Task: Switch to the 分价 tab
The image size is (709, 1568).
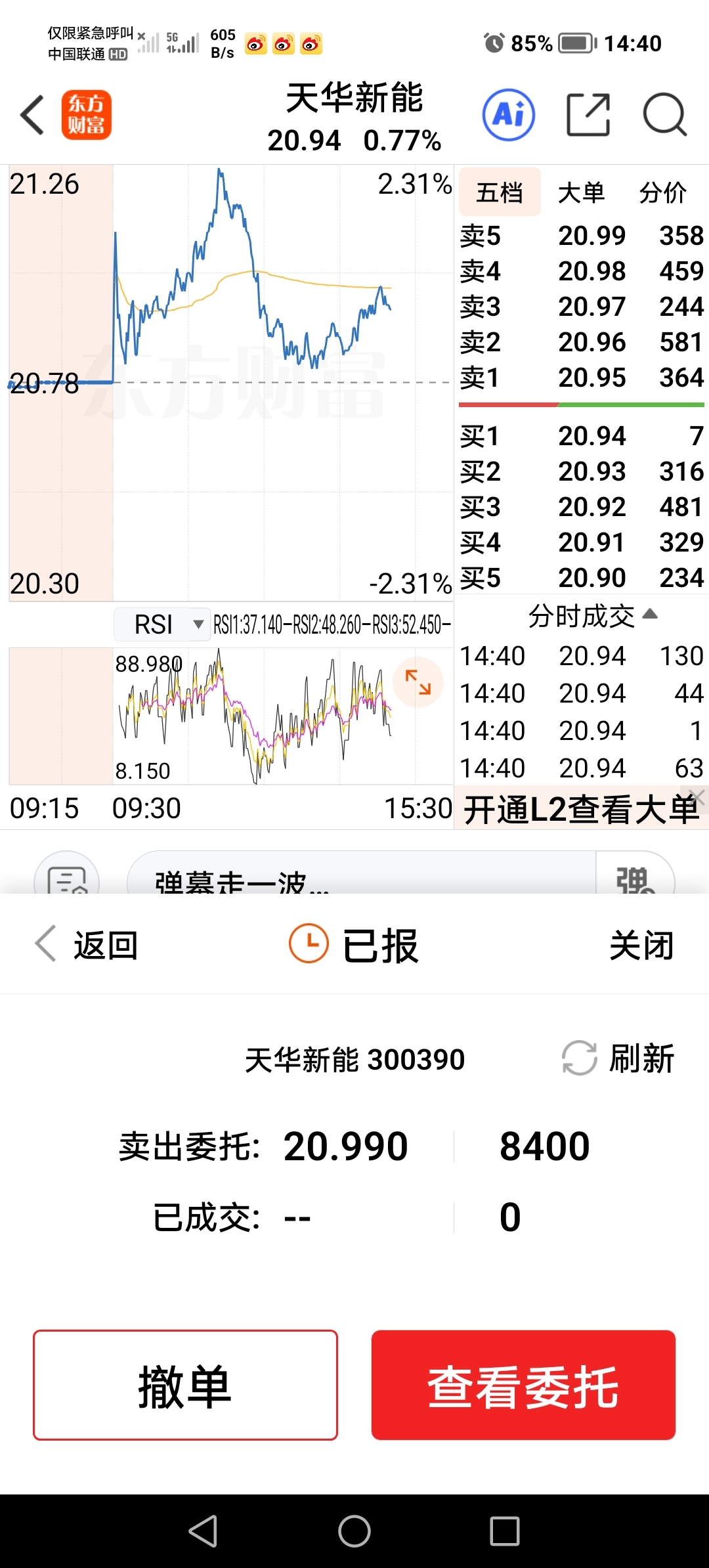Action: tap(662, 192)
